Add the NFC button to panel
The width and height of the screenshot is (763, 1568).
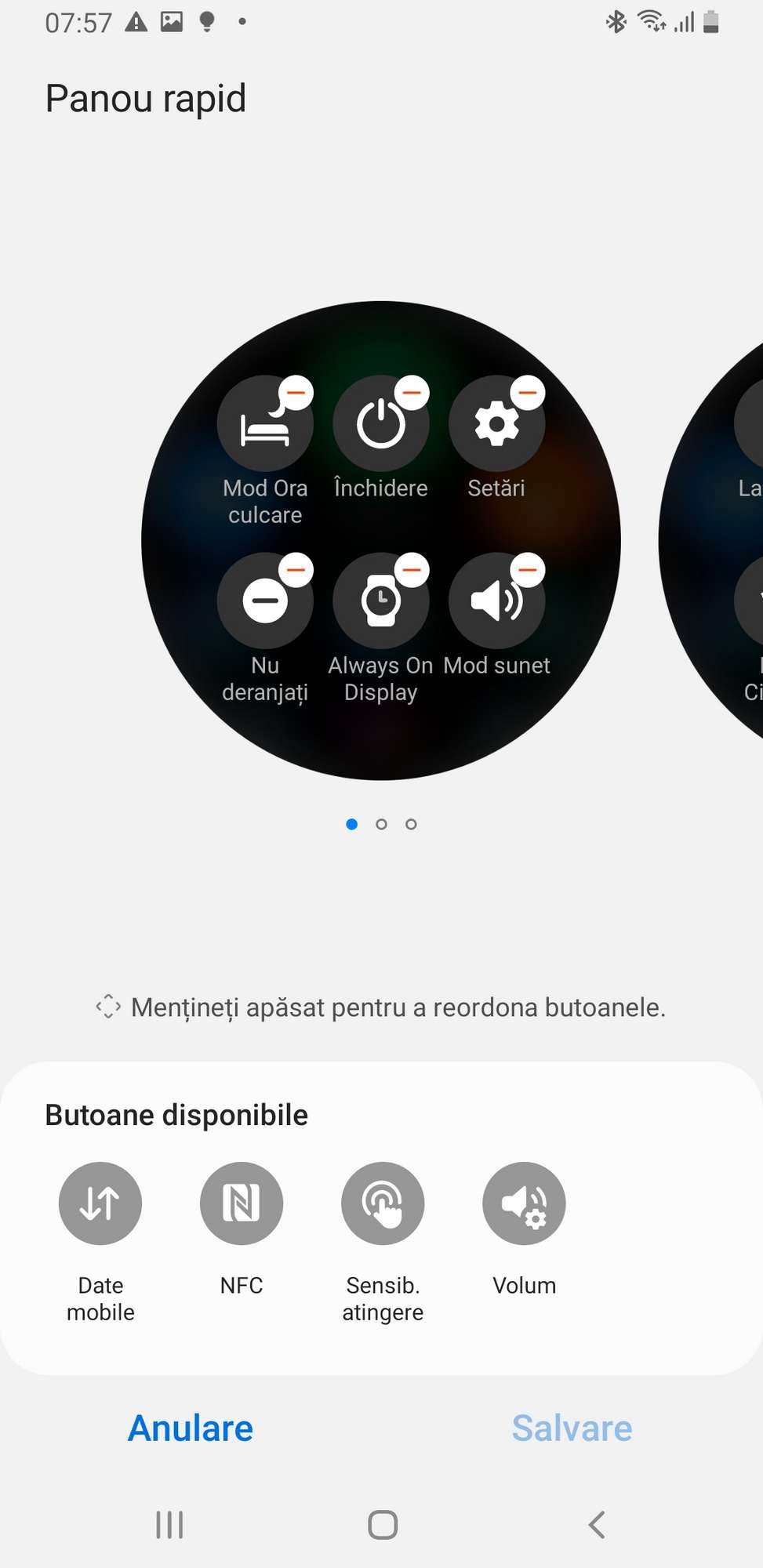click(242, 1203)
